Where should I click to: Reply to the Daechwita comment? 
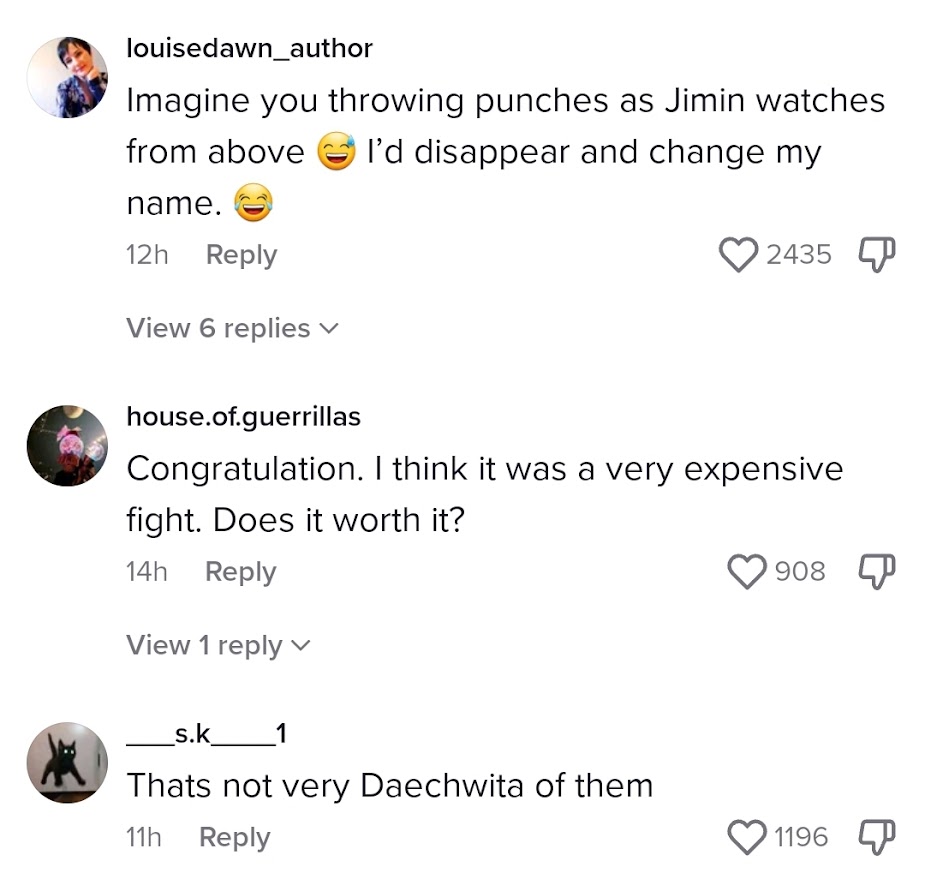(235, 837)
